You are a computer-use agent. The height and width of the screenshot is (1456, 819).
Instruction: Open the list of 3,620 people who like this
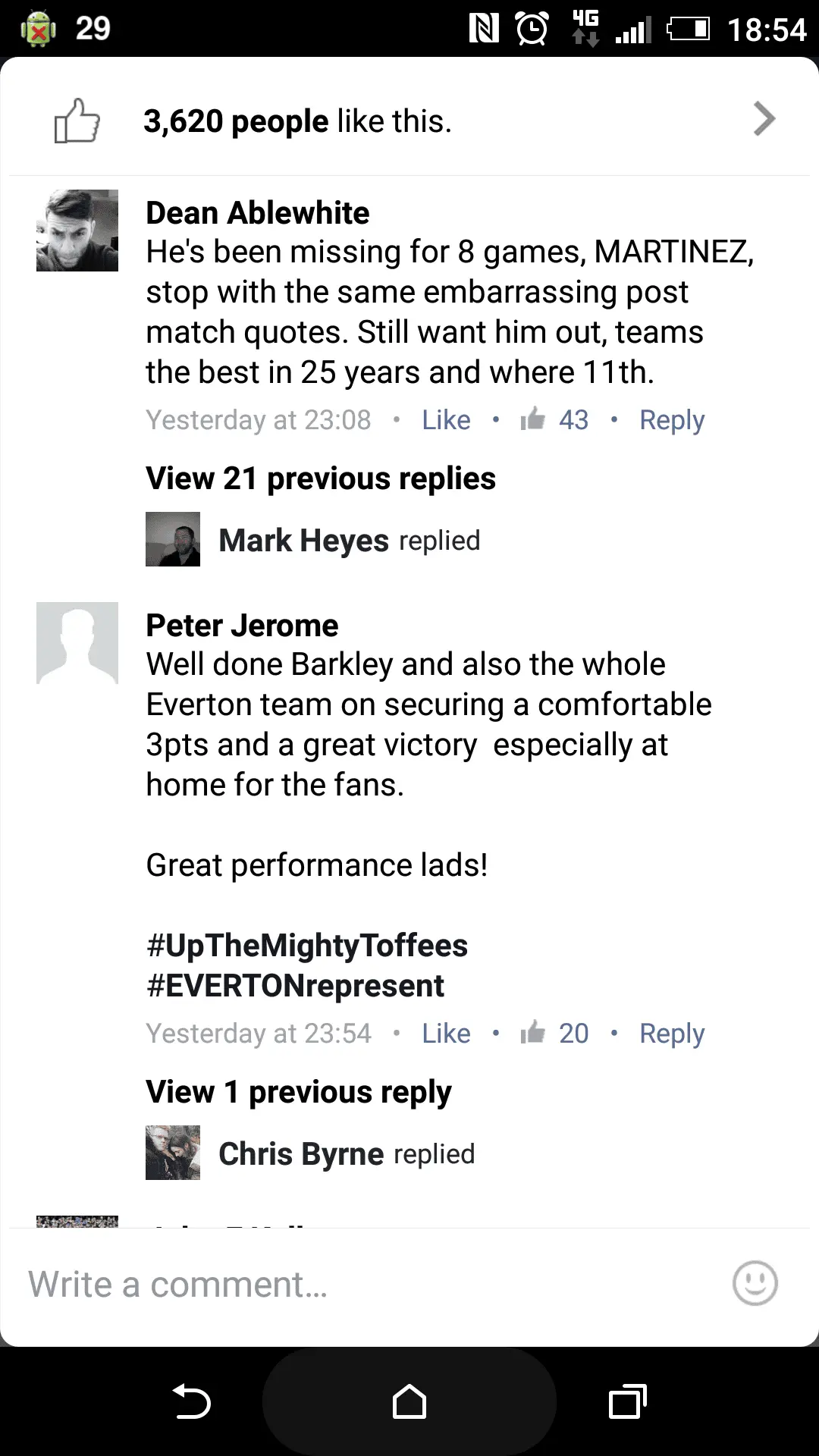(x=409, y=121)
